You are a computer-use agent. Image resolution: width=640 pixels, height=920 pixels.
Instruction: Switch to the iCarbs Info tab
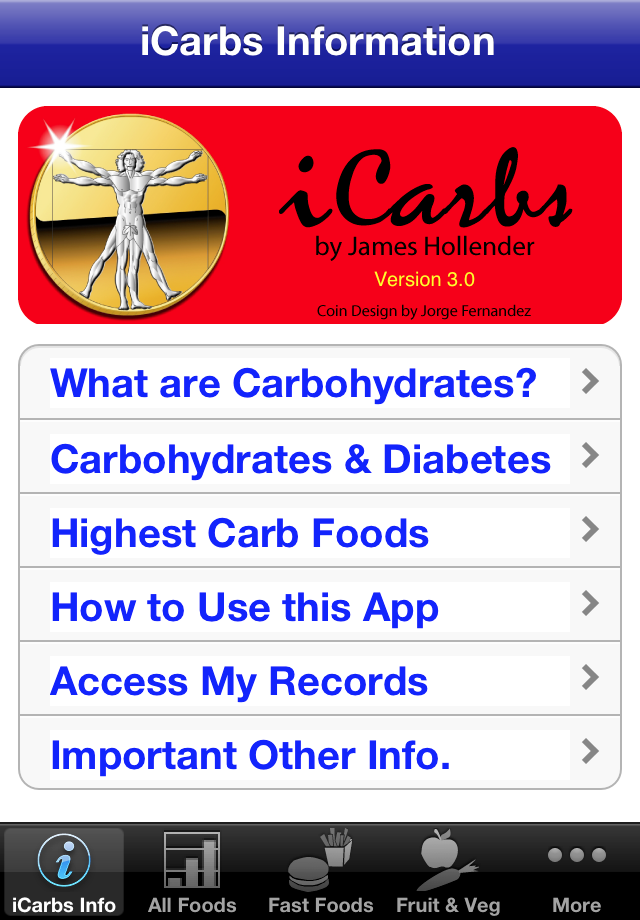64,872
